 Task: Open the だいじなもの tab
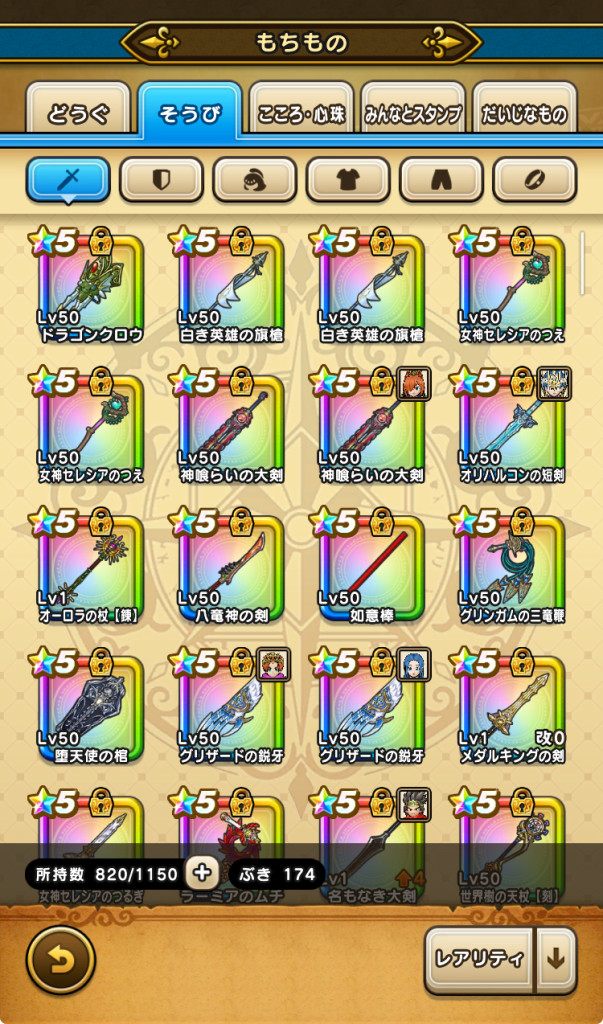pyautogui.click(x=525, y=113)
